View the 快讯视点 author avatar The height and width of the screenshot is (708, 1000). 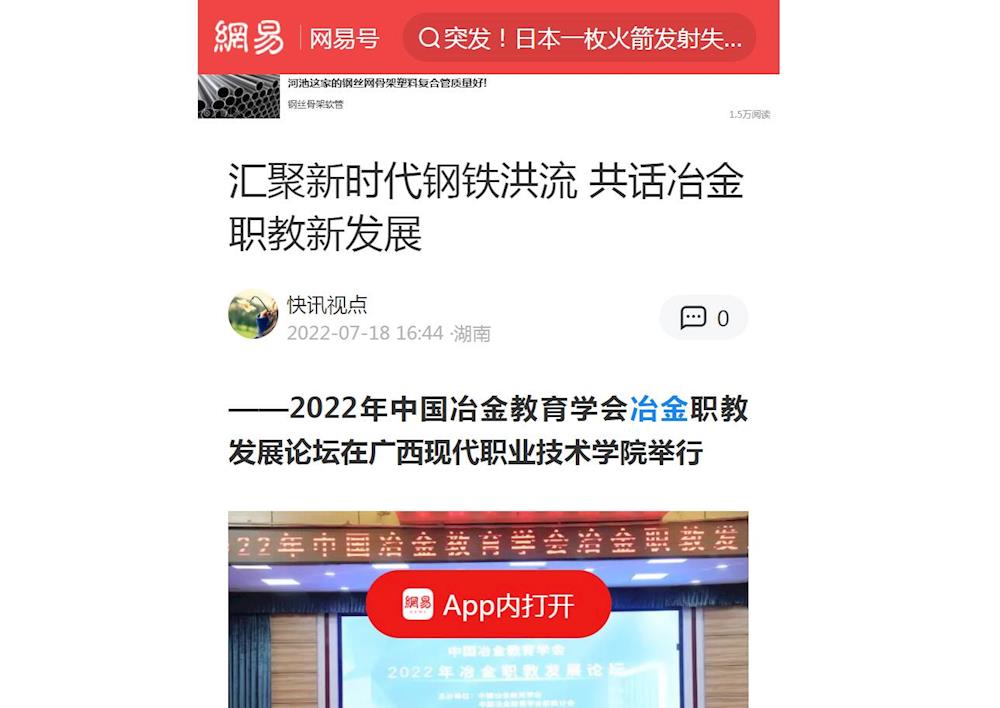[253, 315]
